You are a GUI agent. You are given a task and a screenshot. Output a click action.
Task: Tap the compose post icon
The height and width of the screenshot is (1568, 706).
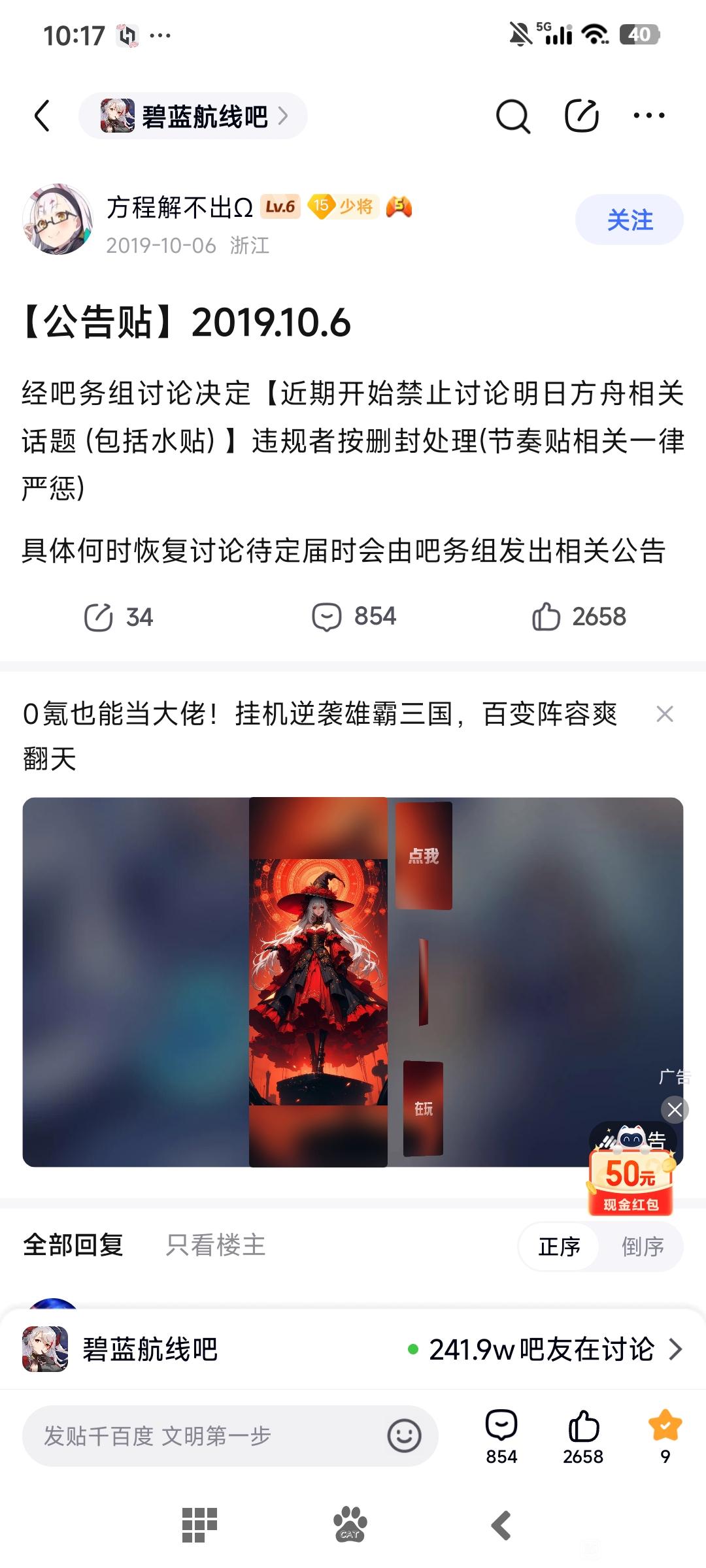point(581,116)
